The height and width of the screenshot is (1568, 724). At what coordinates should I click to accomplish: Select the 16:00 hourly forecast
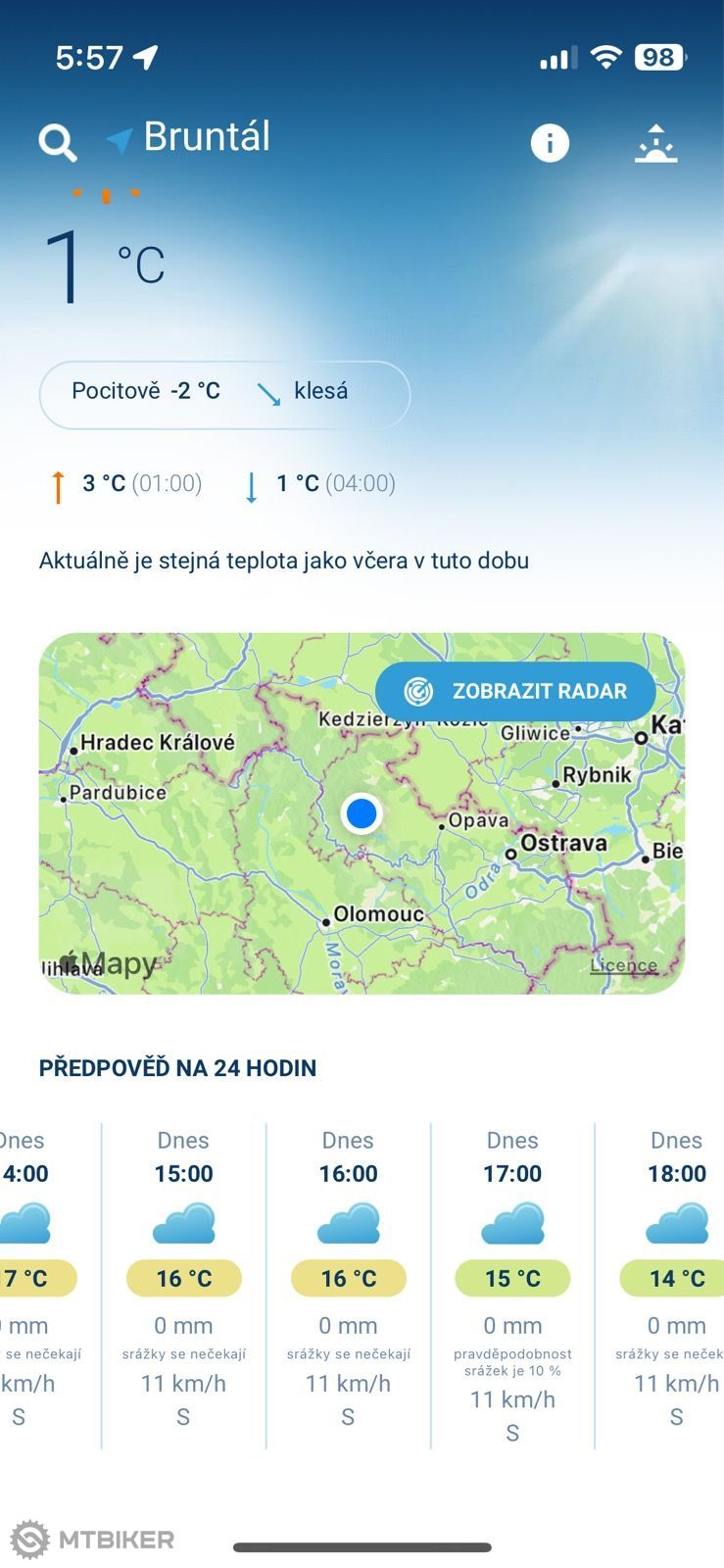click(x=348, y=1286)
